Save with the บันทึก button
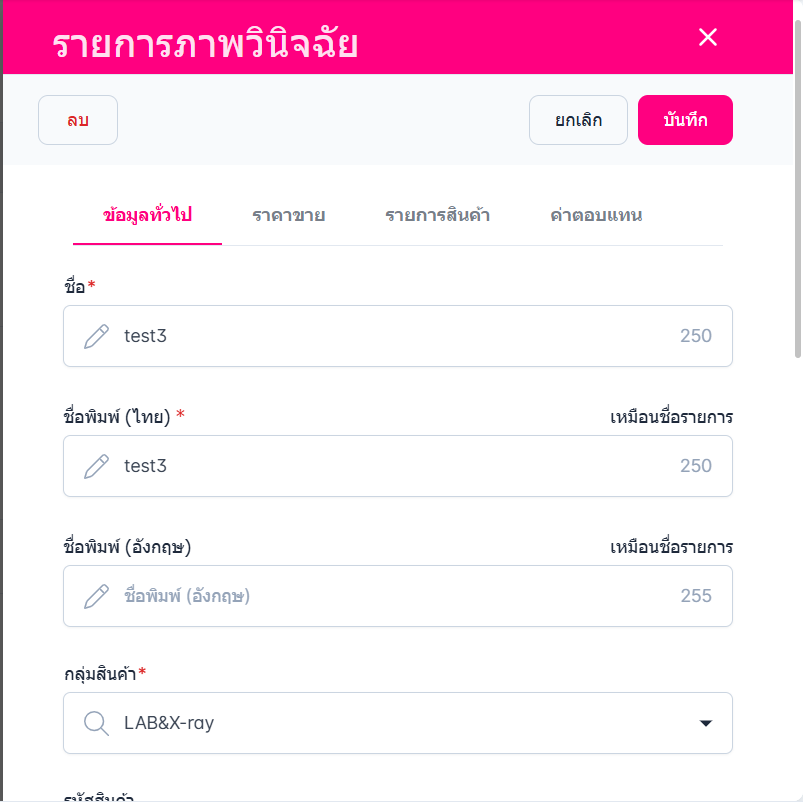The width and height of the screenshot is (803, 803). tap(685, 120)
